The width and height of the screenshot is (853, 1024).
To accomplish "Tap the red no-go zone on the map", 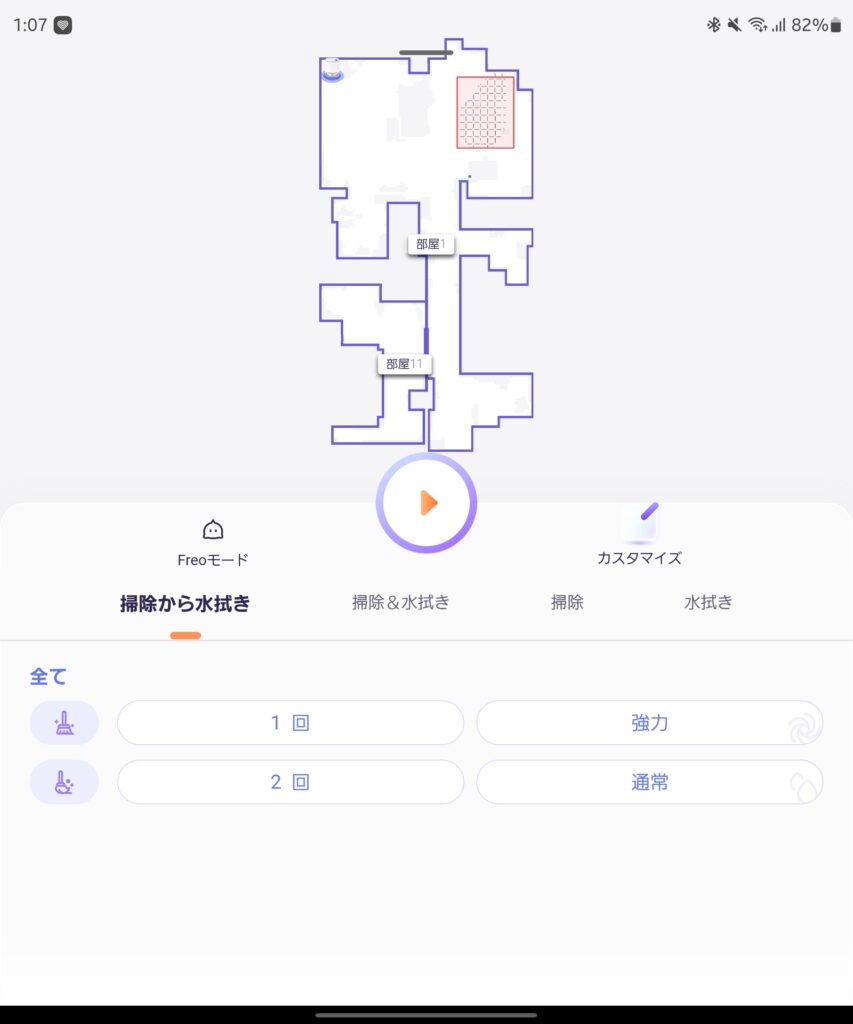I will [485, 112].
